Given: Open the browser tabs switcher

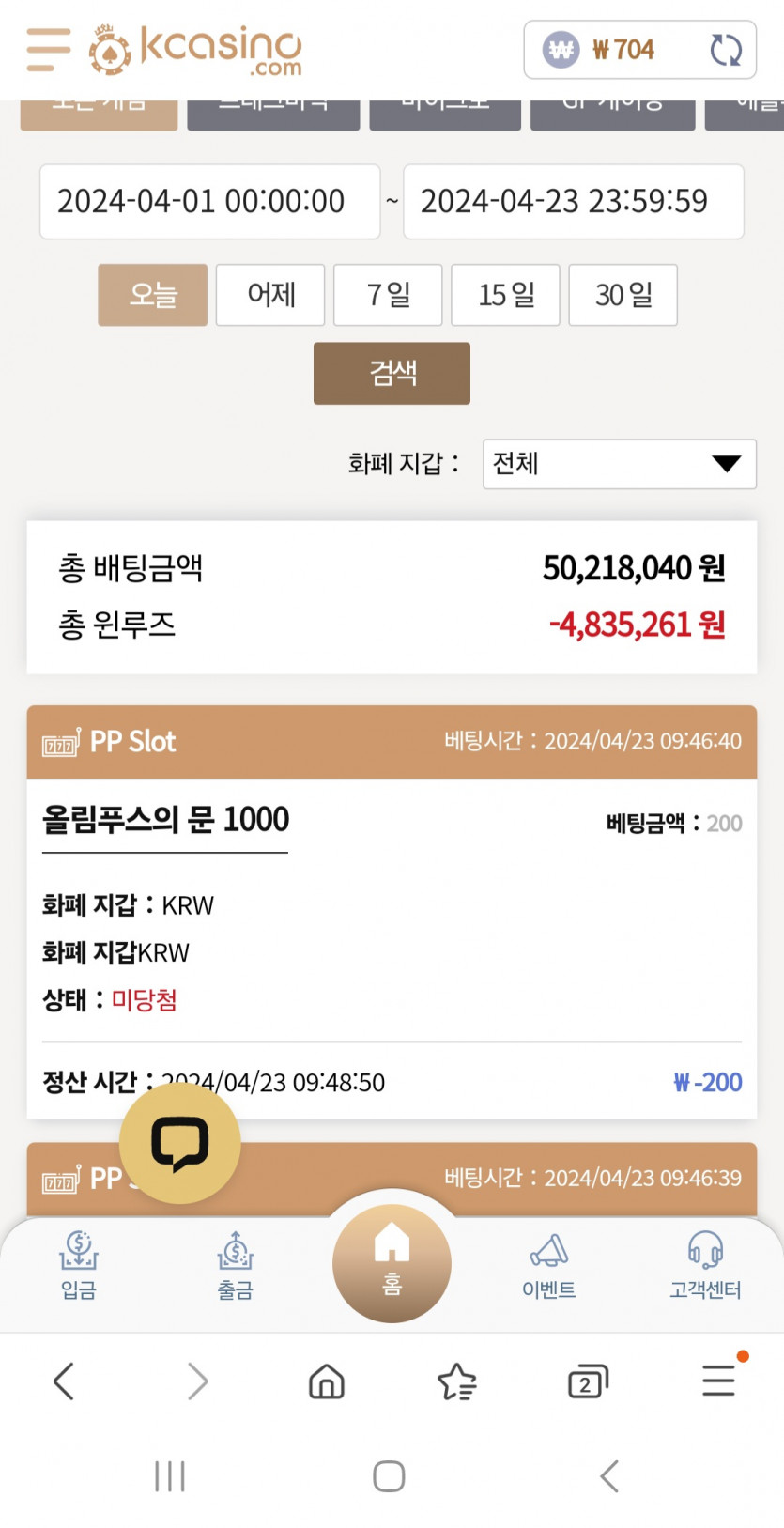Looking at the screenshot, I should click(x=588, y=1381).
